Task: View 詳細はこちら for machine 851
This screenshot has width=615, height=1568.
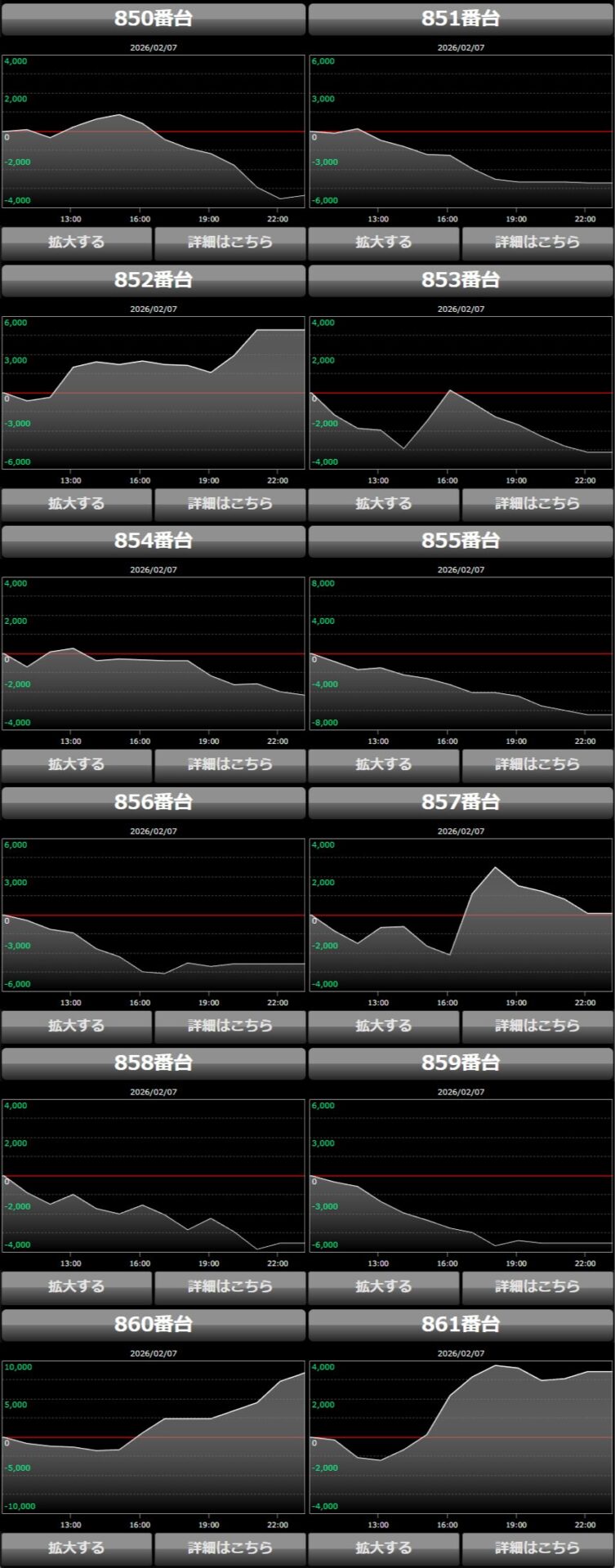Action: (537, 243)
